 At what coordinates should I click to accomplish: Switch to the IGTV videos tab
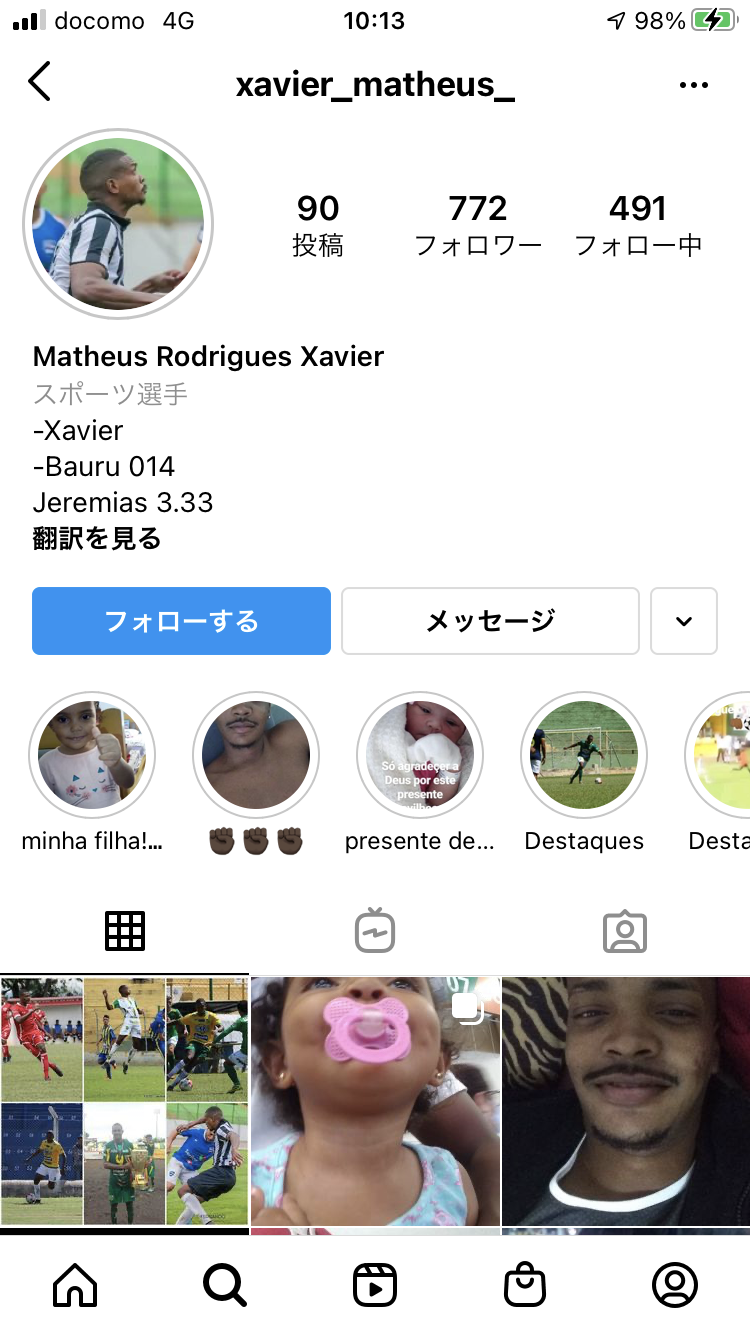tap(375, 931)
